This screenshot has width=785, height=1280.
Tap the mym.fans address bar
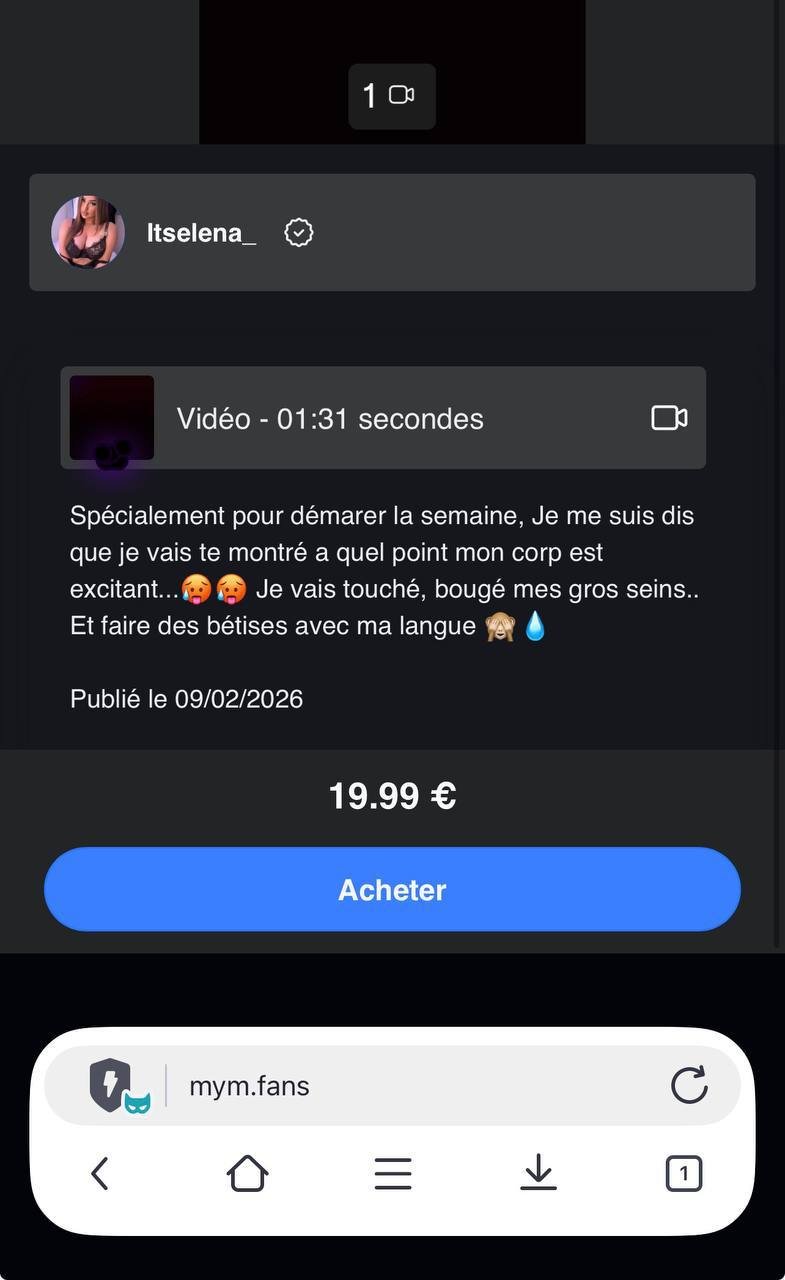point(400,1086)
